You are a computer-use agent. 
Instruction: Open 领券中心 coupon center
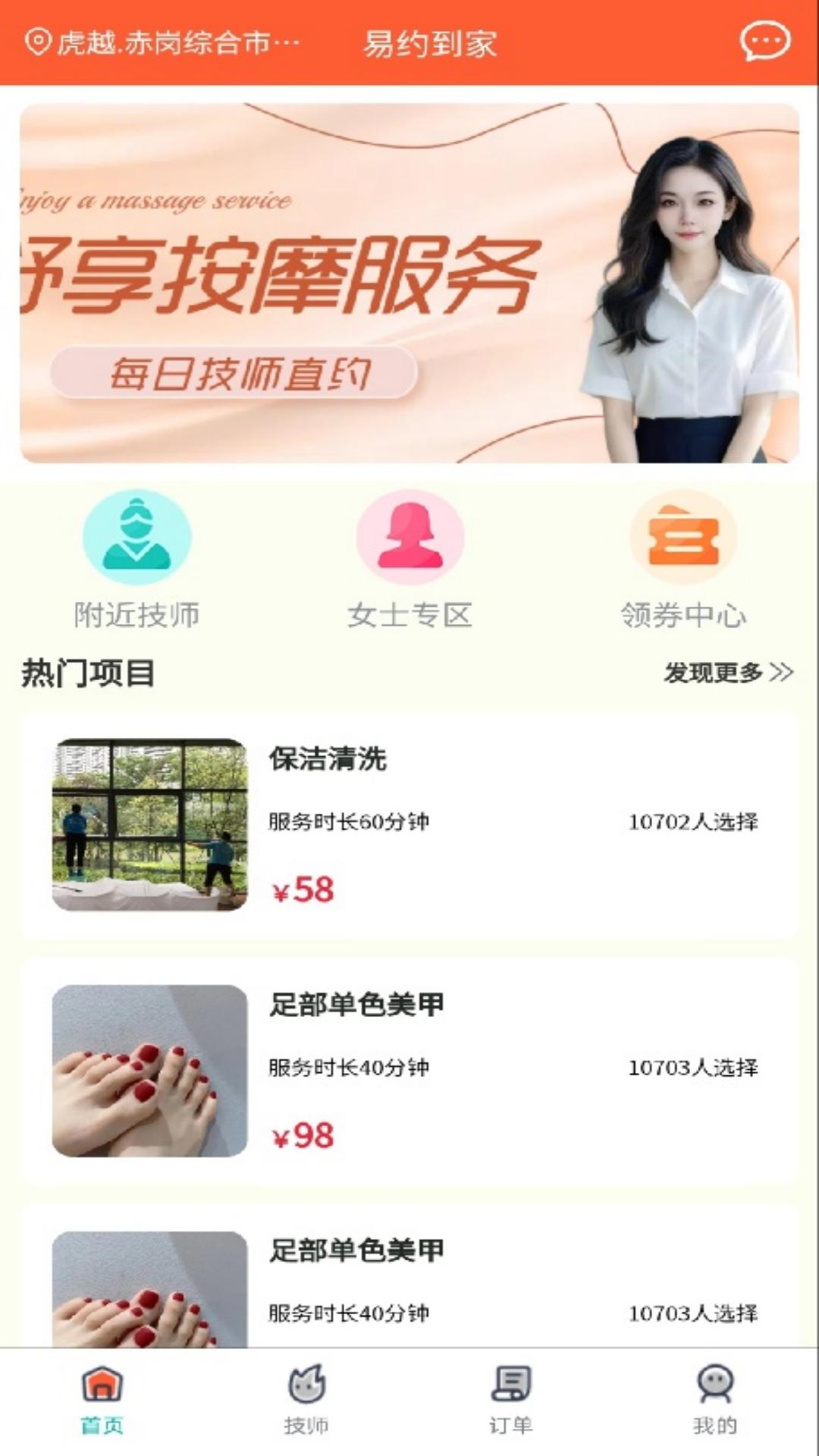[x=683, y=560]
